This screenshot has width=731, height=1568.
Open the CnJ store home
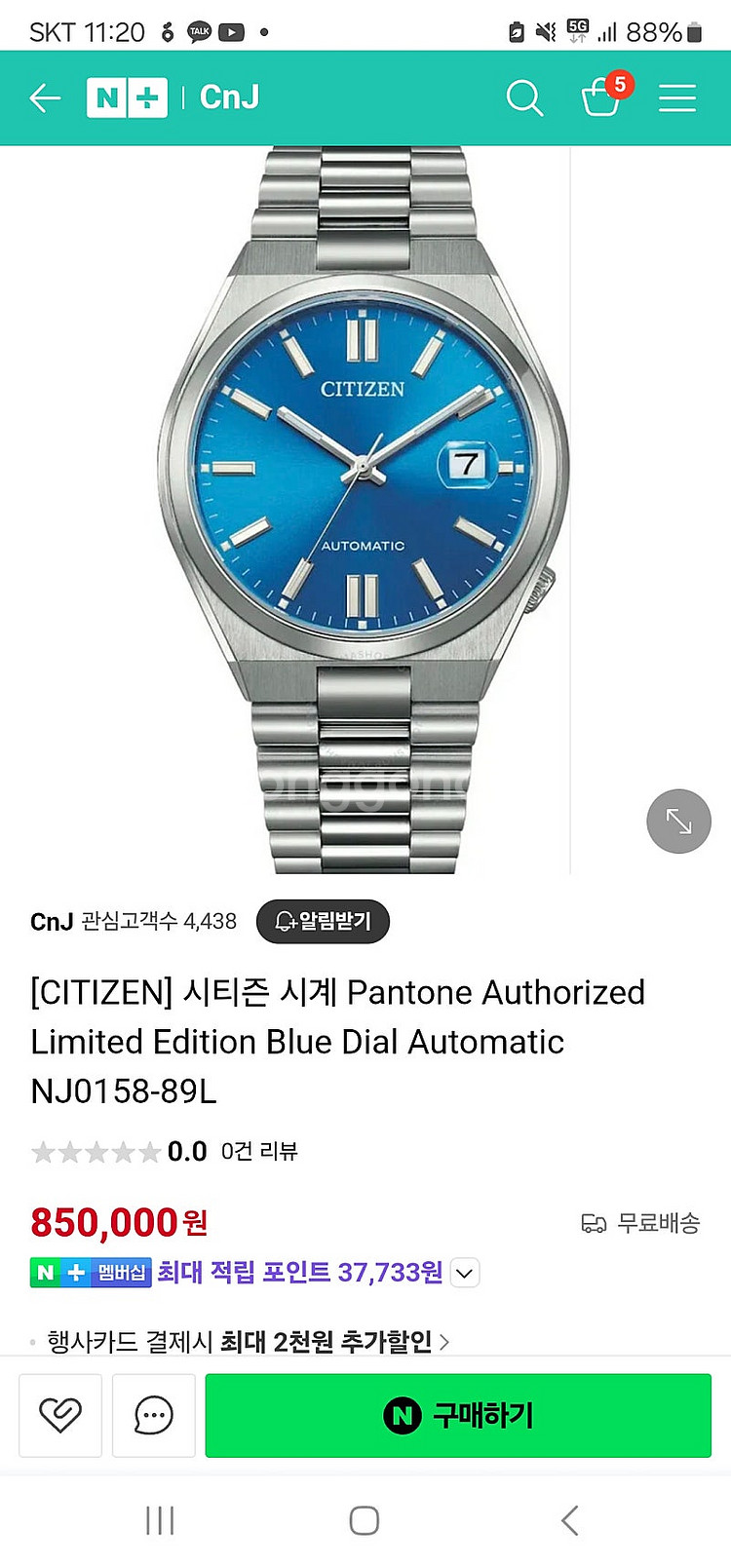230,97
